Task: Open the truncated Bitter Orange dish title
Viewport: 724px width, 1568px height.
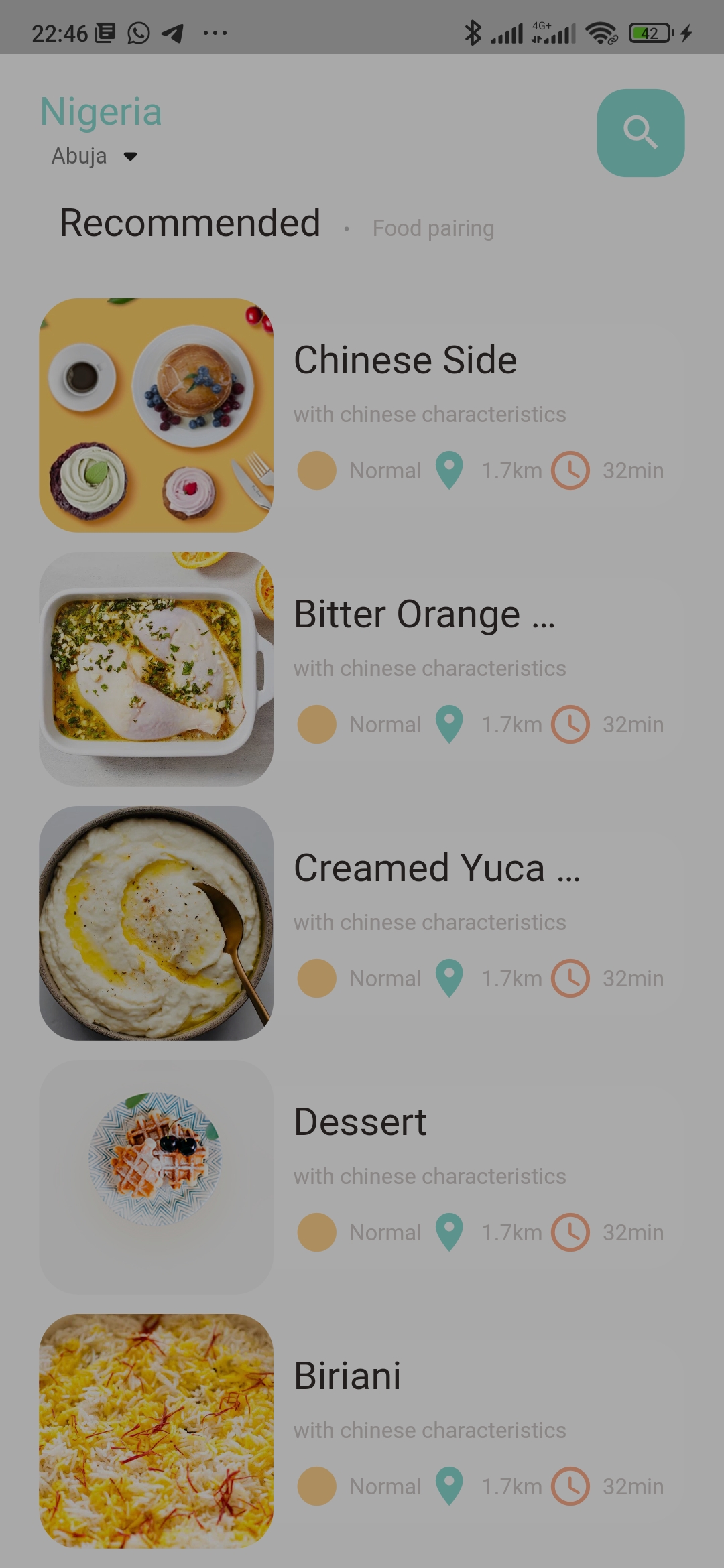Action: (x=425, y=612)
